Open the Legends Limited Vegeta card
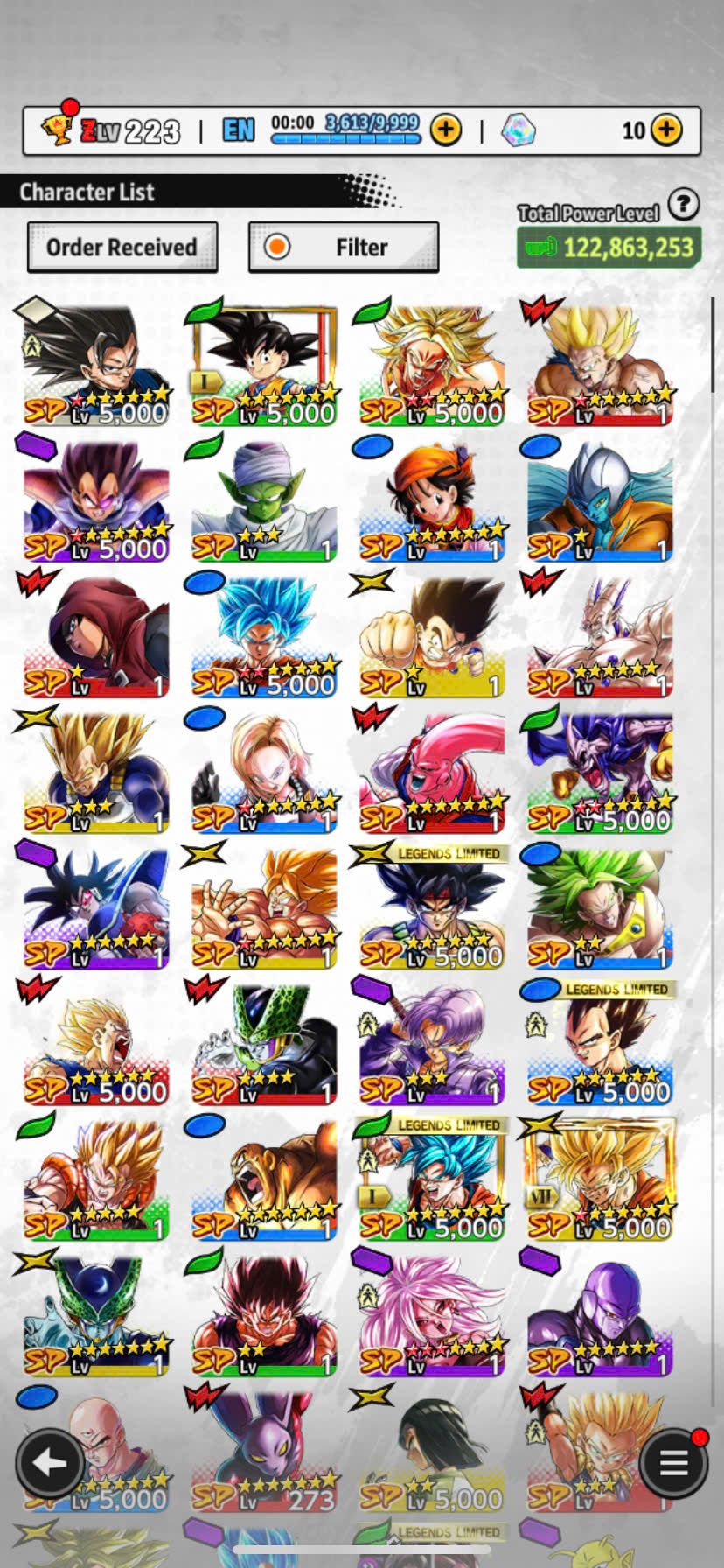Screen dimensions: 724x1568 click(x=600, y=1044)
